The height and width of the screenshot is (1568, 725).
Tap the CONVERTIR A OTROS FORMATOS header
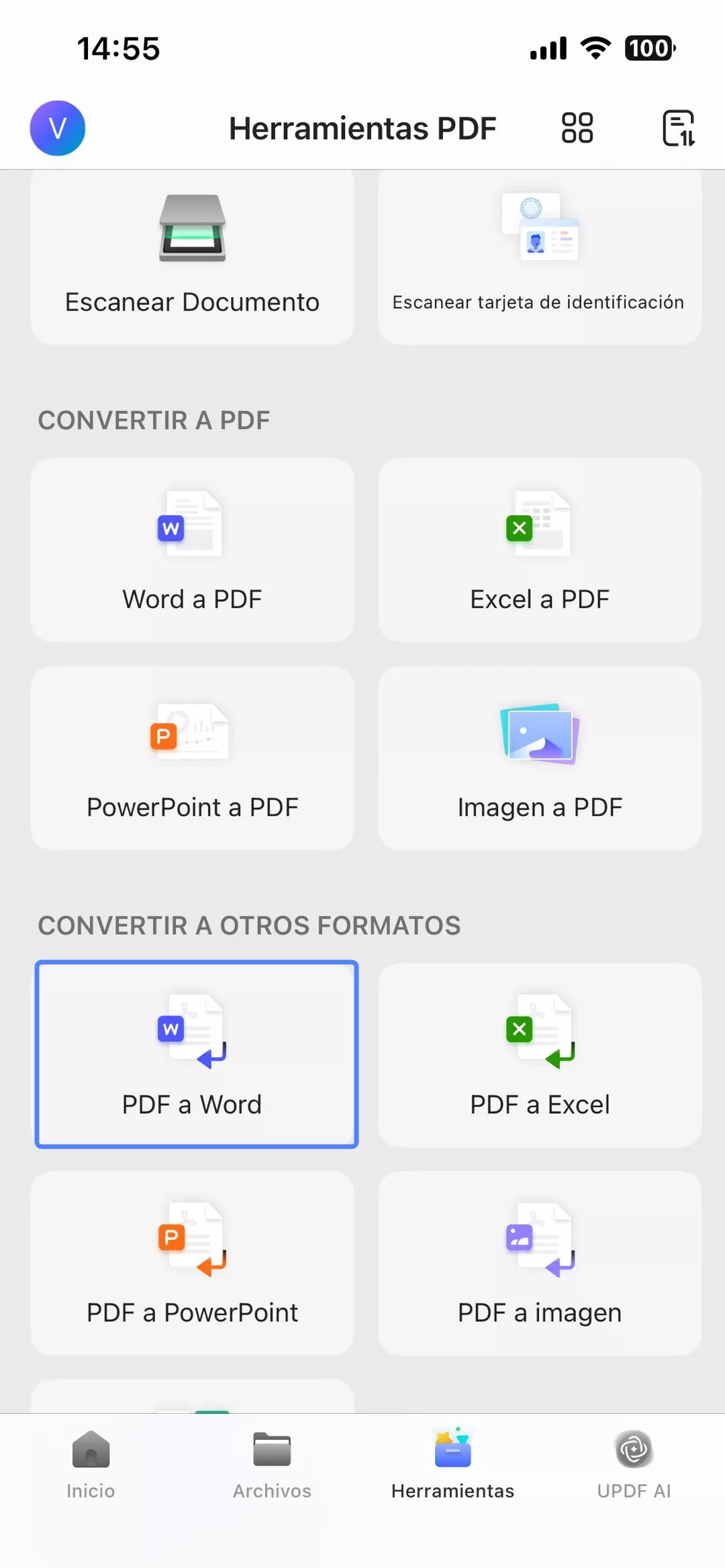(x=249, y=925)
